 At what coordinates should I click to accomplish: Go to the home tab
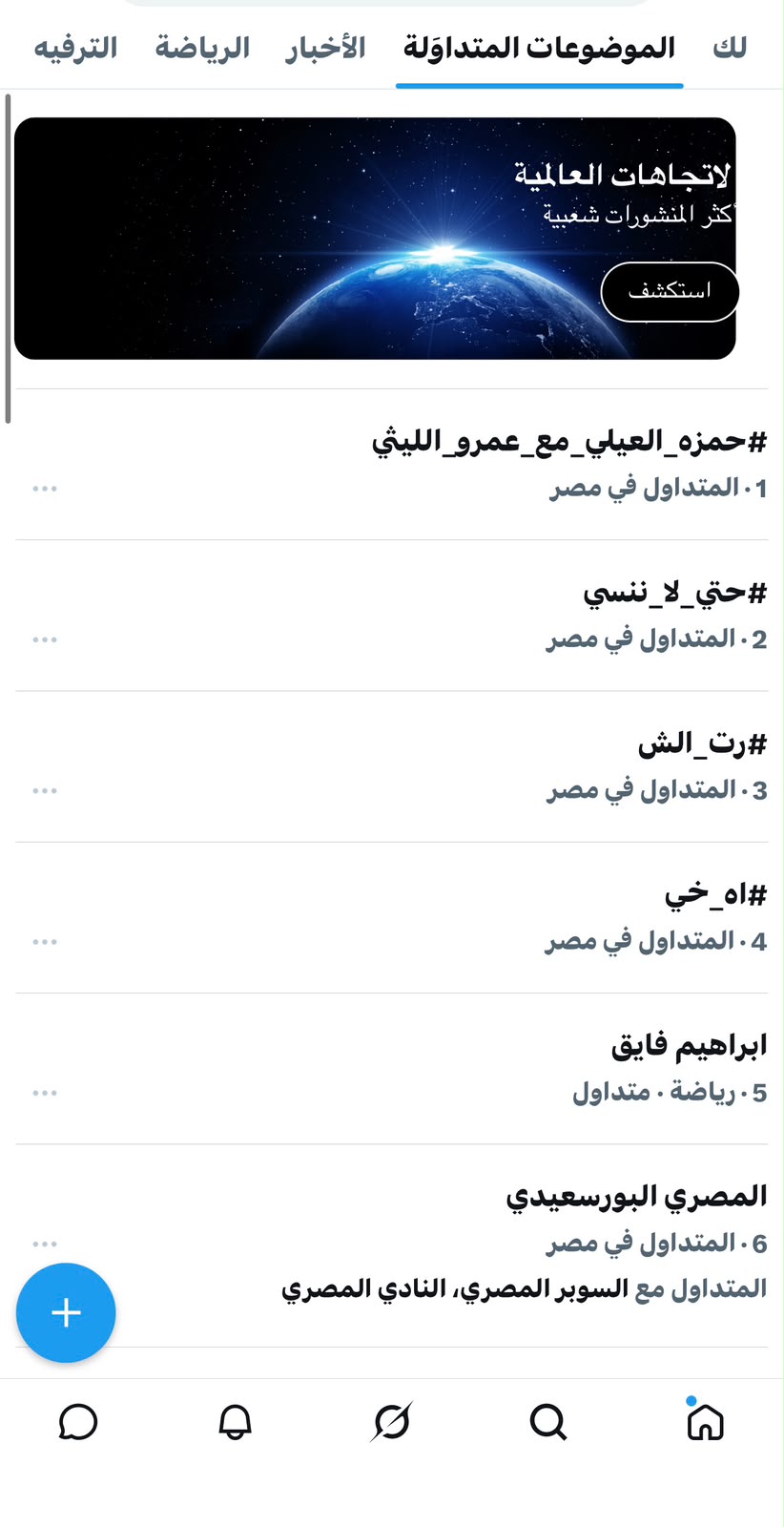click(705, 1420)
